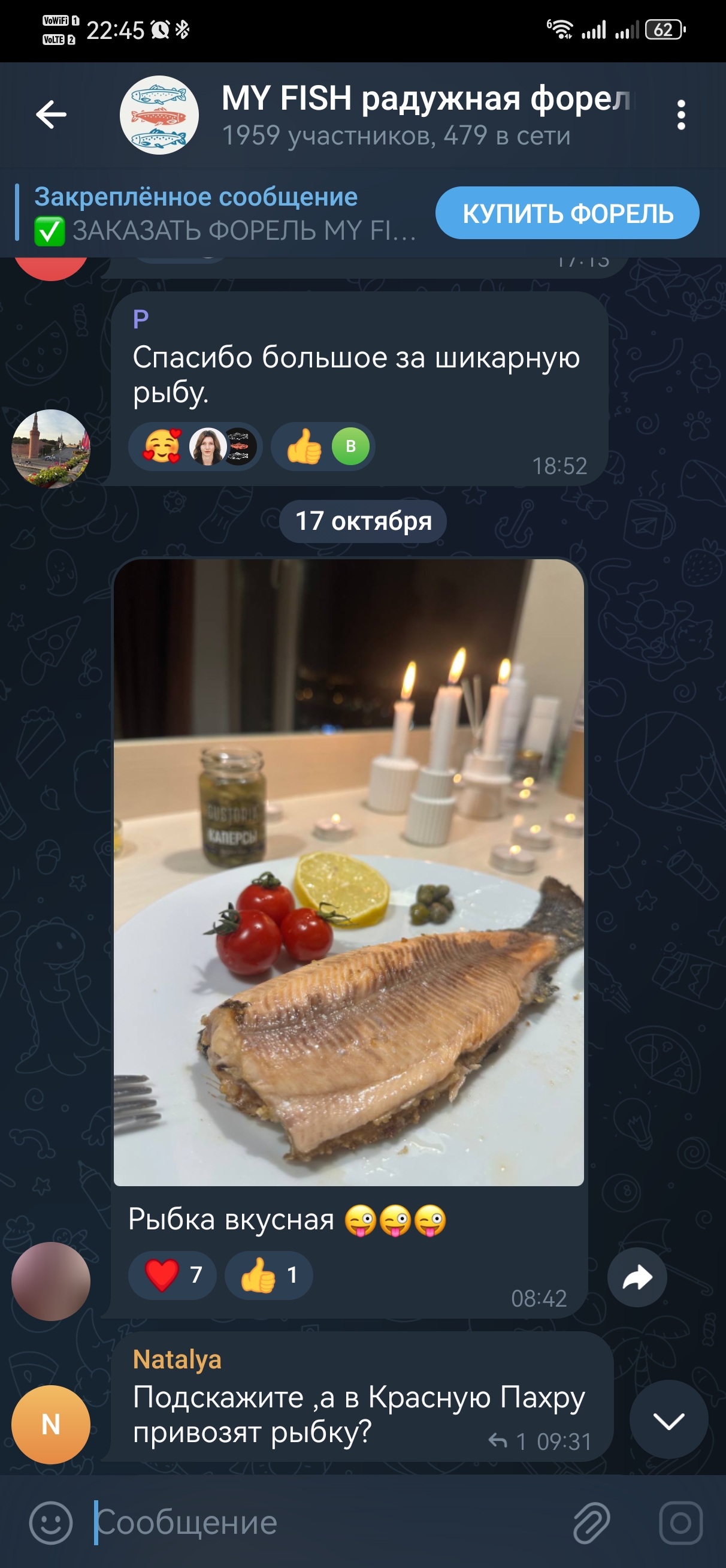
Task: Open the Kremlin avatar user's profile
Action: [x=51, y=448]
